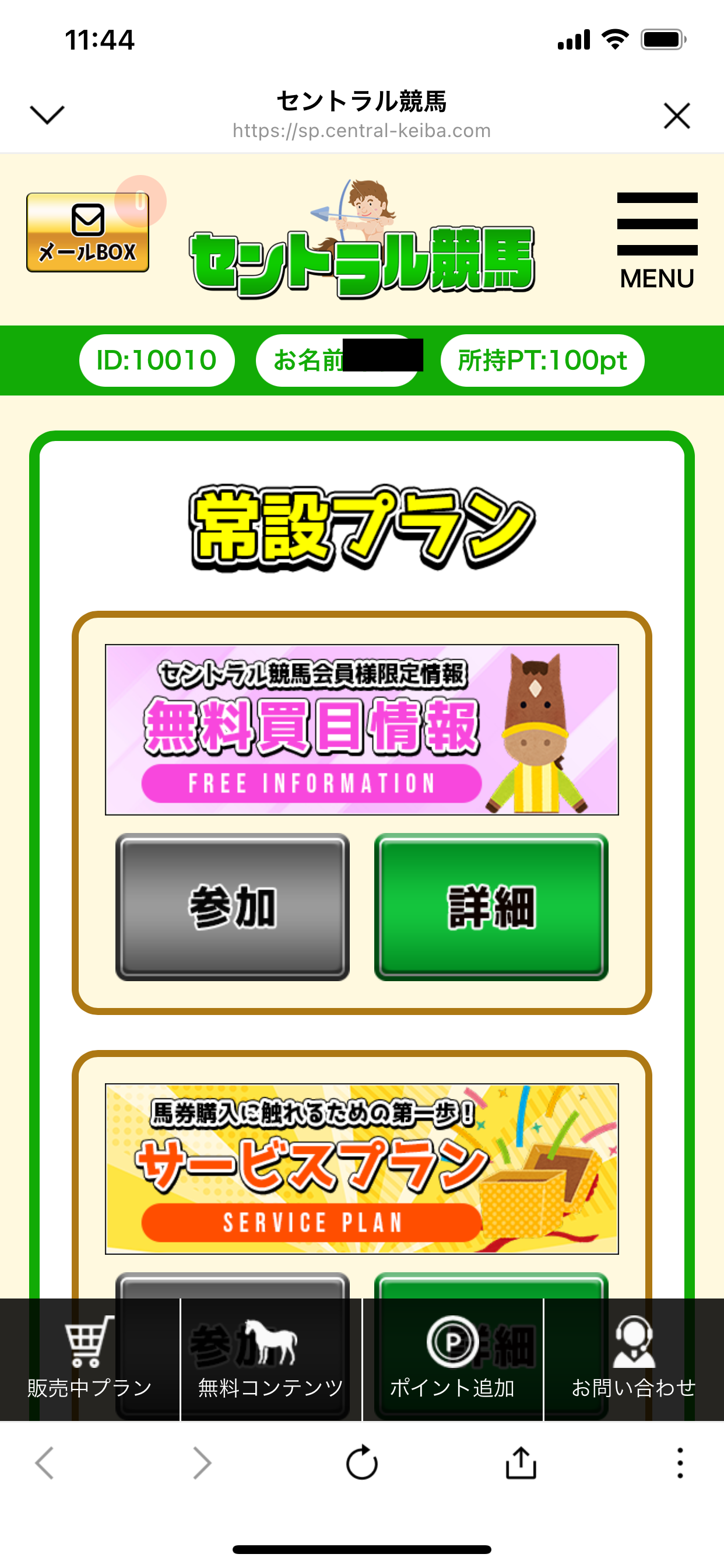Open the サービスプラン banner
Viewport: 724px width, 1568px height.
pos(362,1168)
